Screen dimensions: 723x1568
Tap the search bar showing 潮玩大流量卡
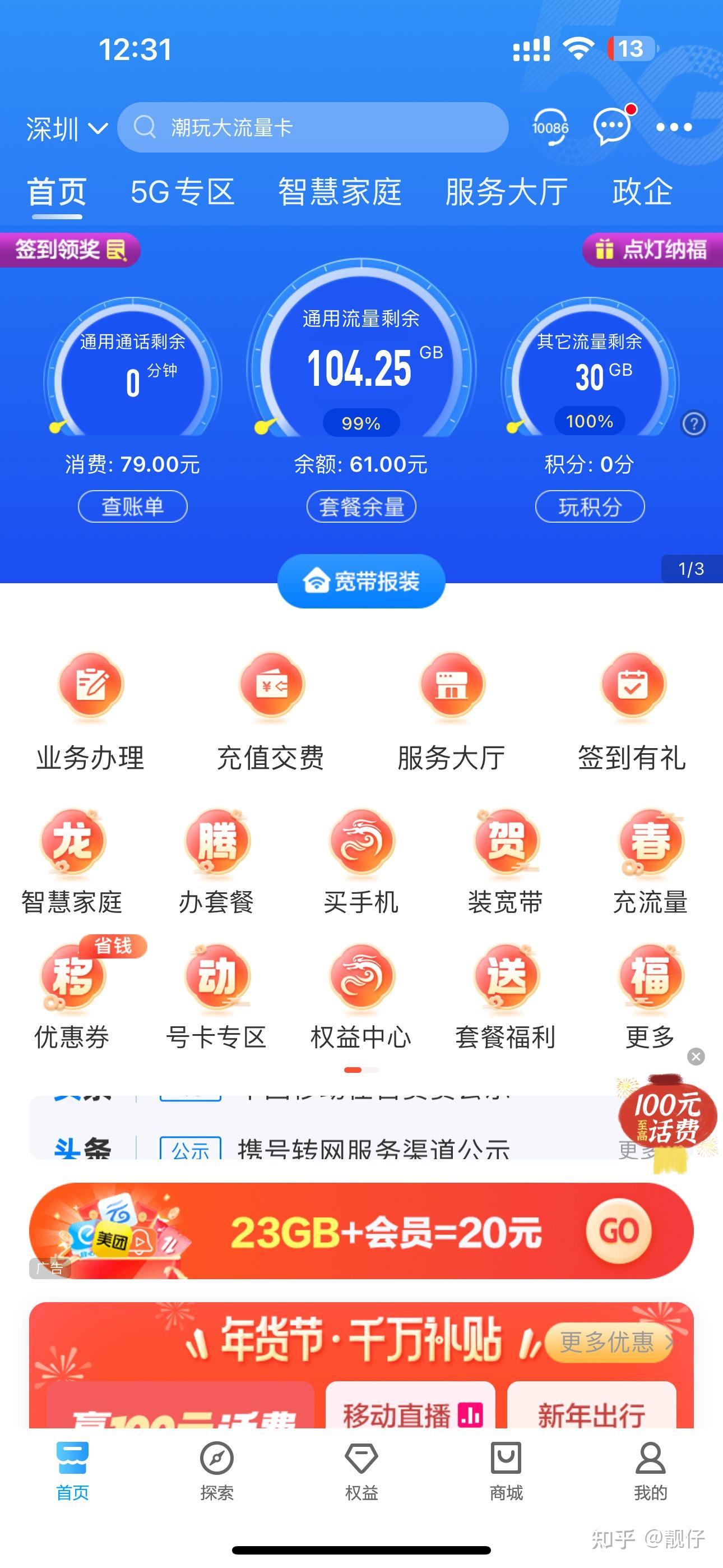tap(312, 127)
